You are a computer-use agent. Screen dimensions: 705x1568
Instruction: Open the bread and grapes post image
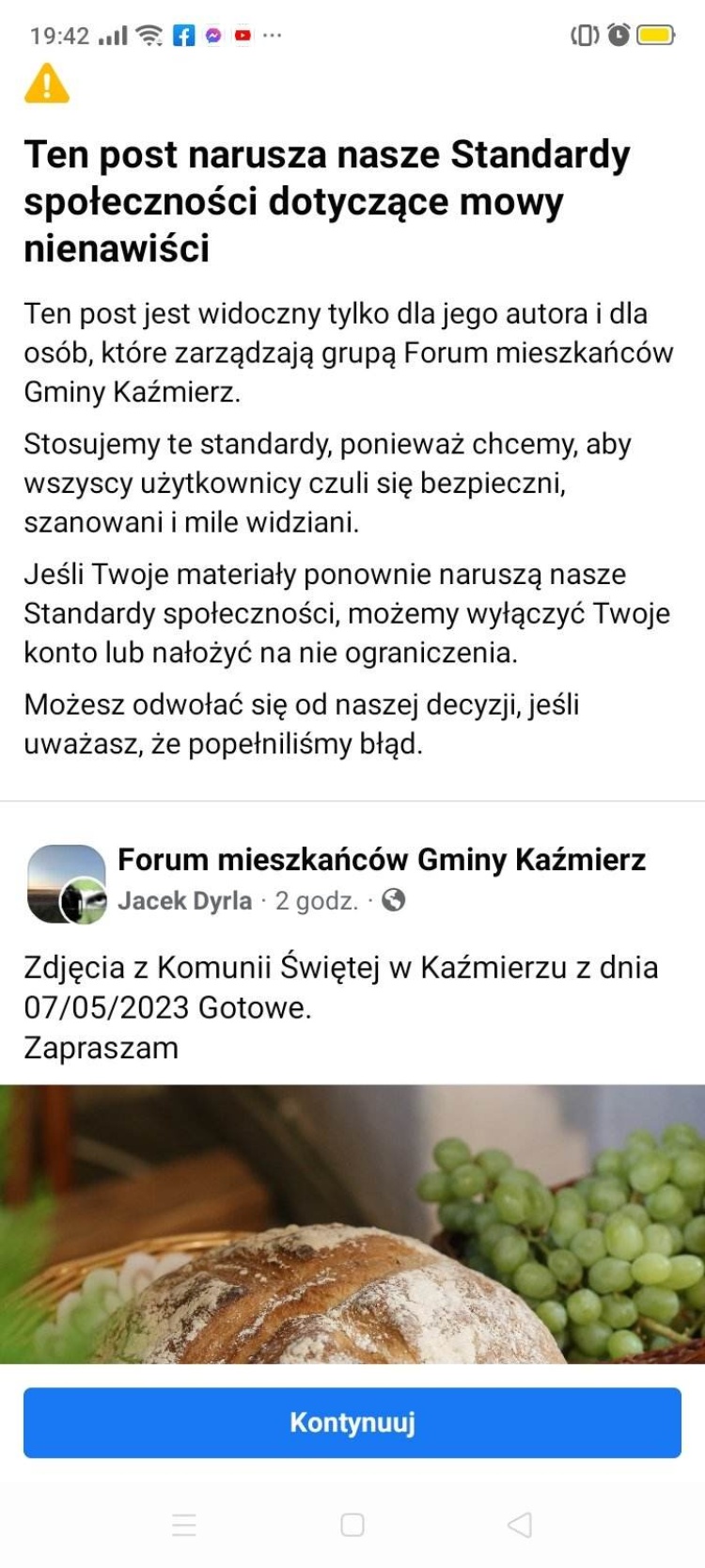coord(352,1223)
